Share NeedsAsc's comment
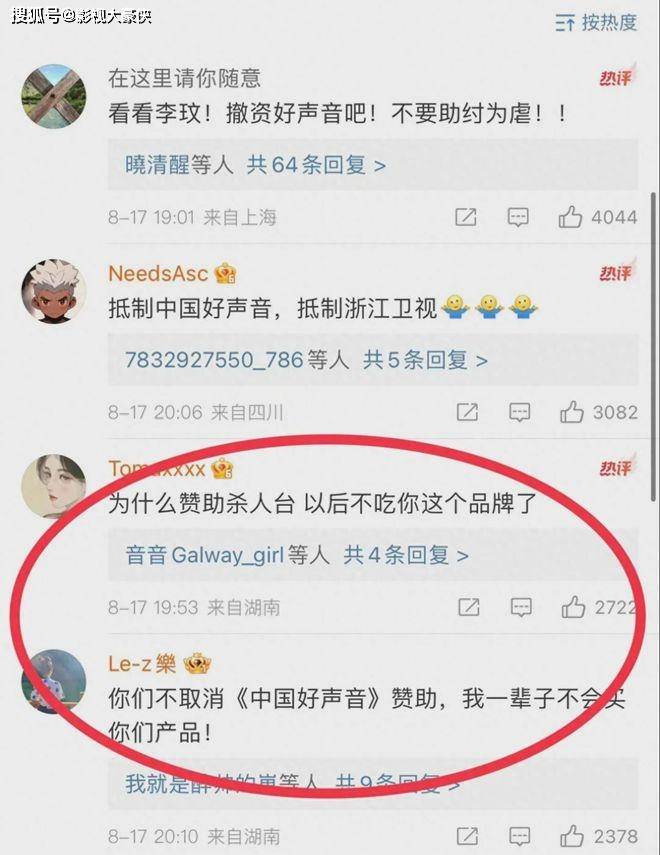Viewport: 660px width, 855px height. tap(466, 412)
